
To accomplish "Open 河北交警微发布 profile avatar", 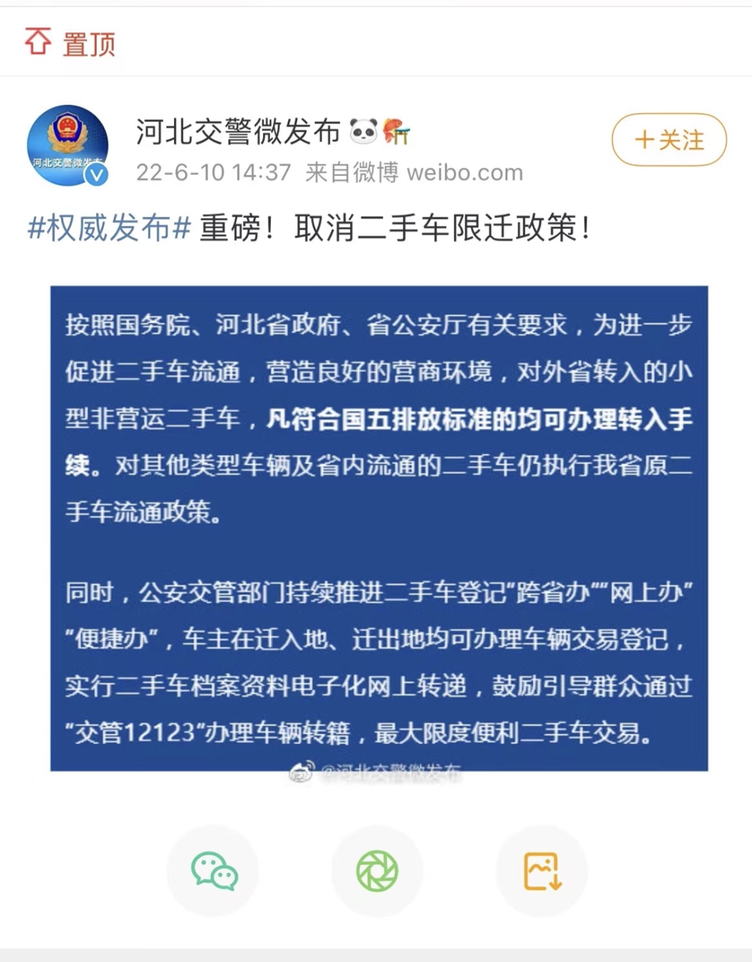I will click(x=68, y=144).
